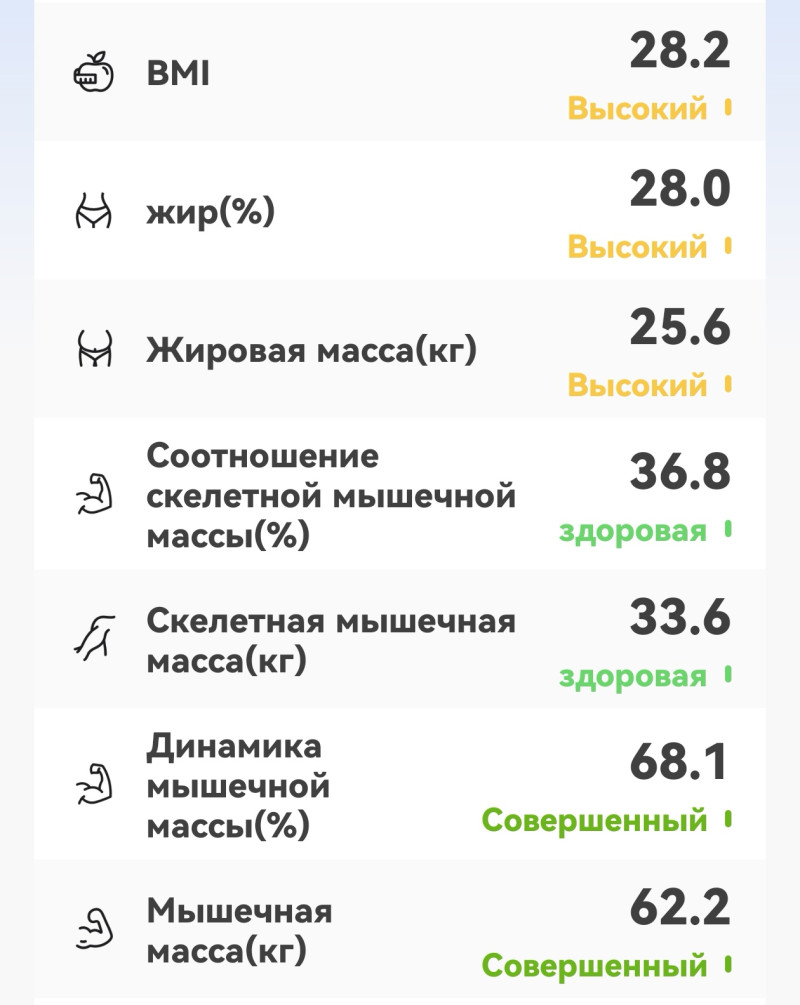The width and height of the screenshot is (800, 1005).
Task: Select Соотношение скелетной мышечной массы(%) row
Action: pyautogui.click(x=400, y=495)
